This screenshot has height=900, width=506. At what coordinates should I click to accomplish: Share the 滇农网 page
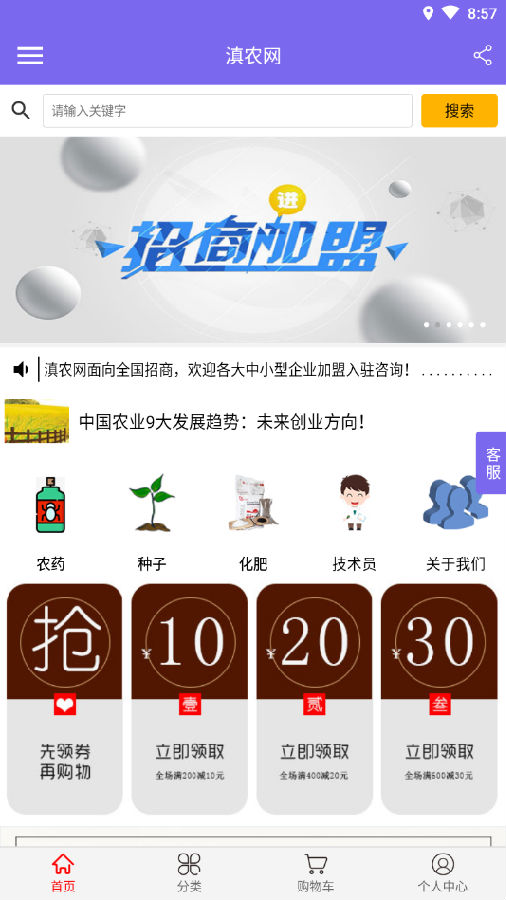pos(482,55)
